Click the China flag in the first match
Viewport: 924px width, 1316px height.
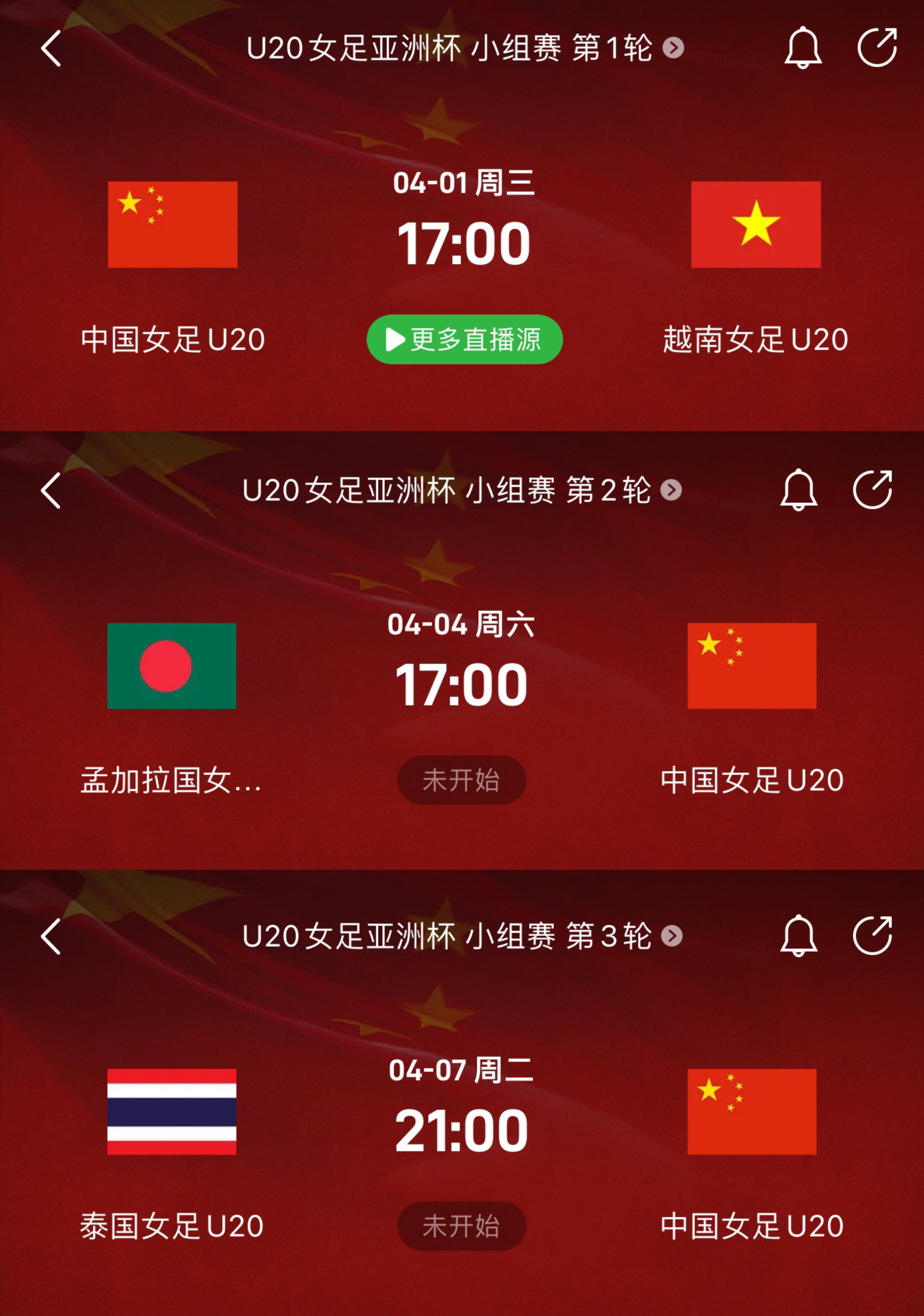(172, 223)
